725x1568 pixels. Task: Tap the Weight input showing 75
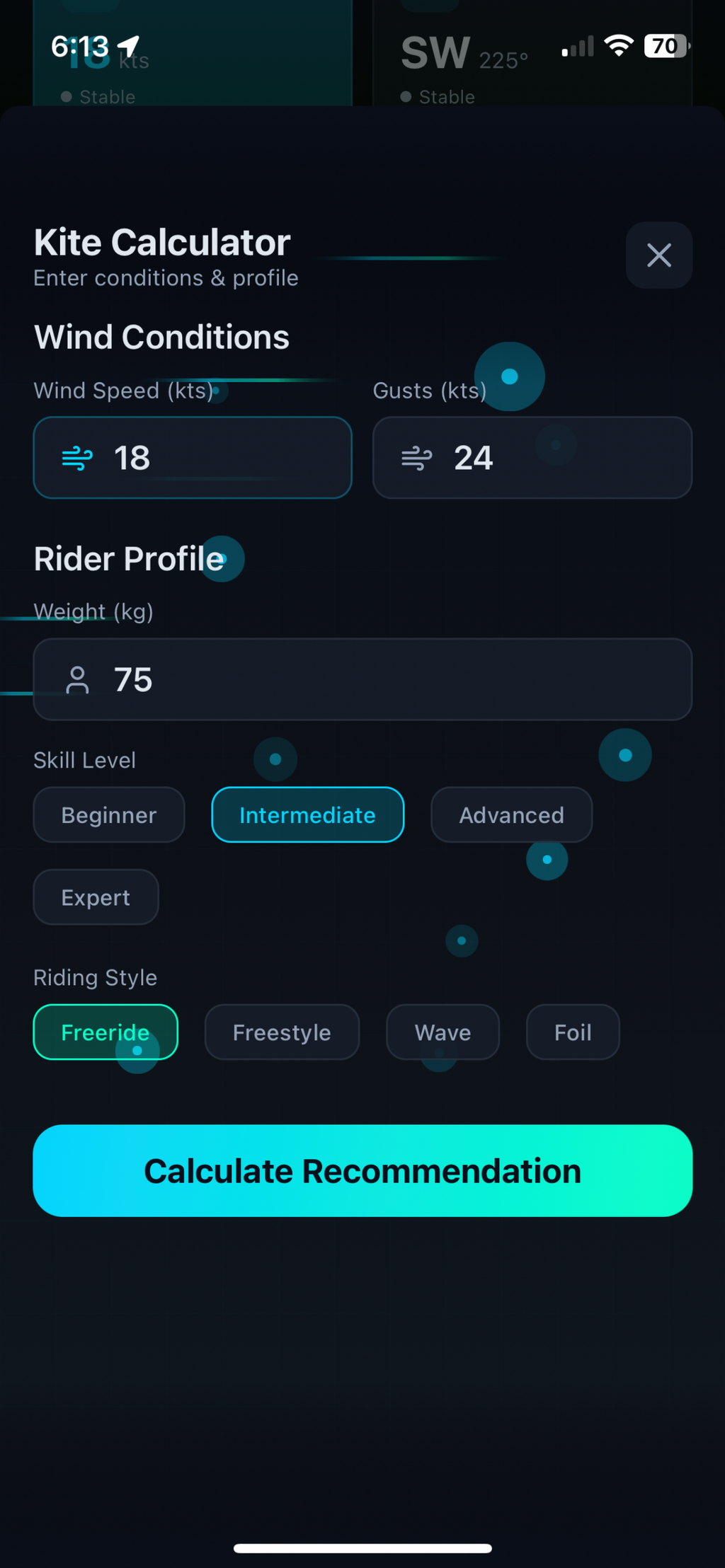(x=362, y=679)
